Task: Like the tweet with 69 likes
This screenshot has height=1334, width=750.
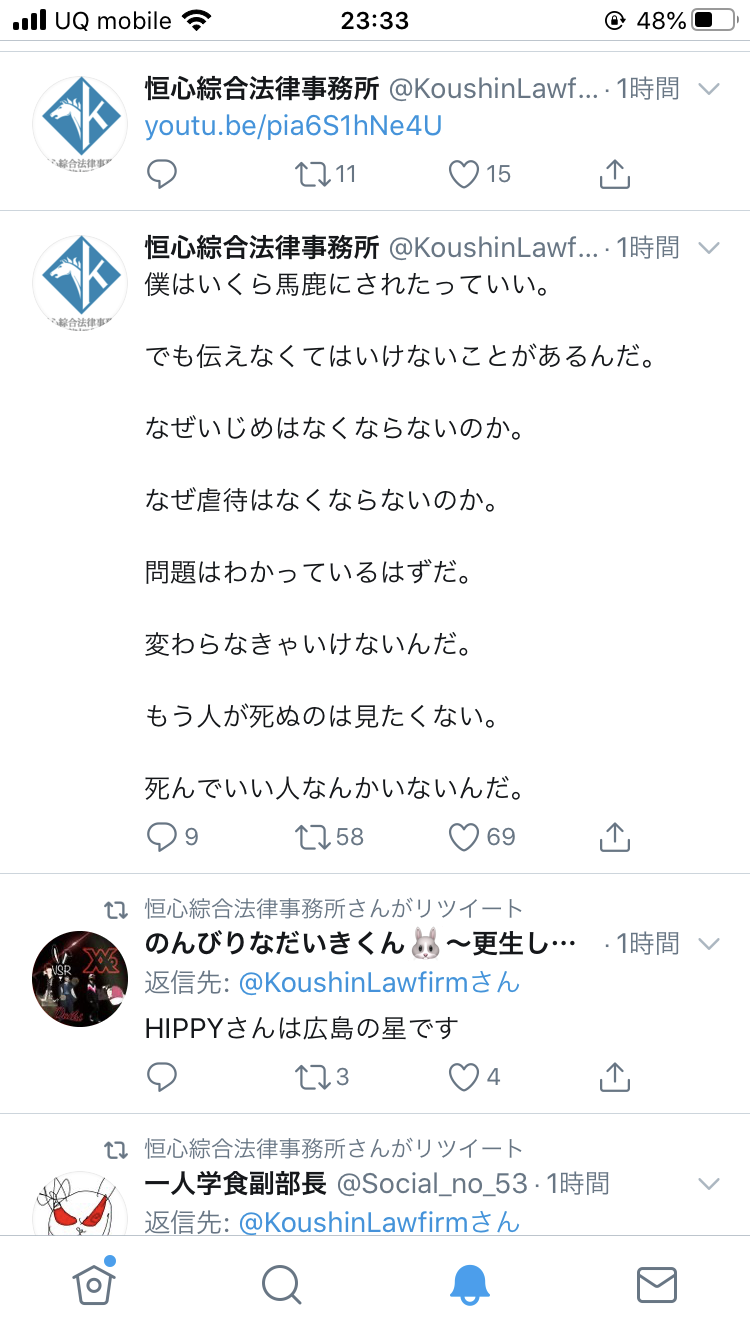Action: [x=464, y=836]
